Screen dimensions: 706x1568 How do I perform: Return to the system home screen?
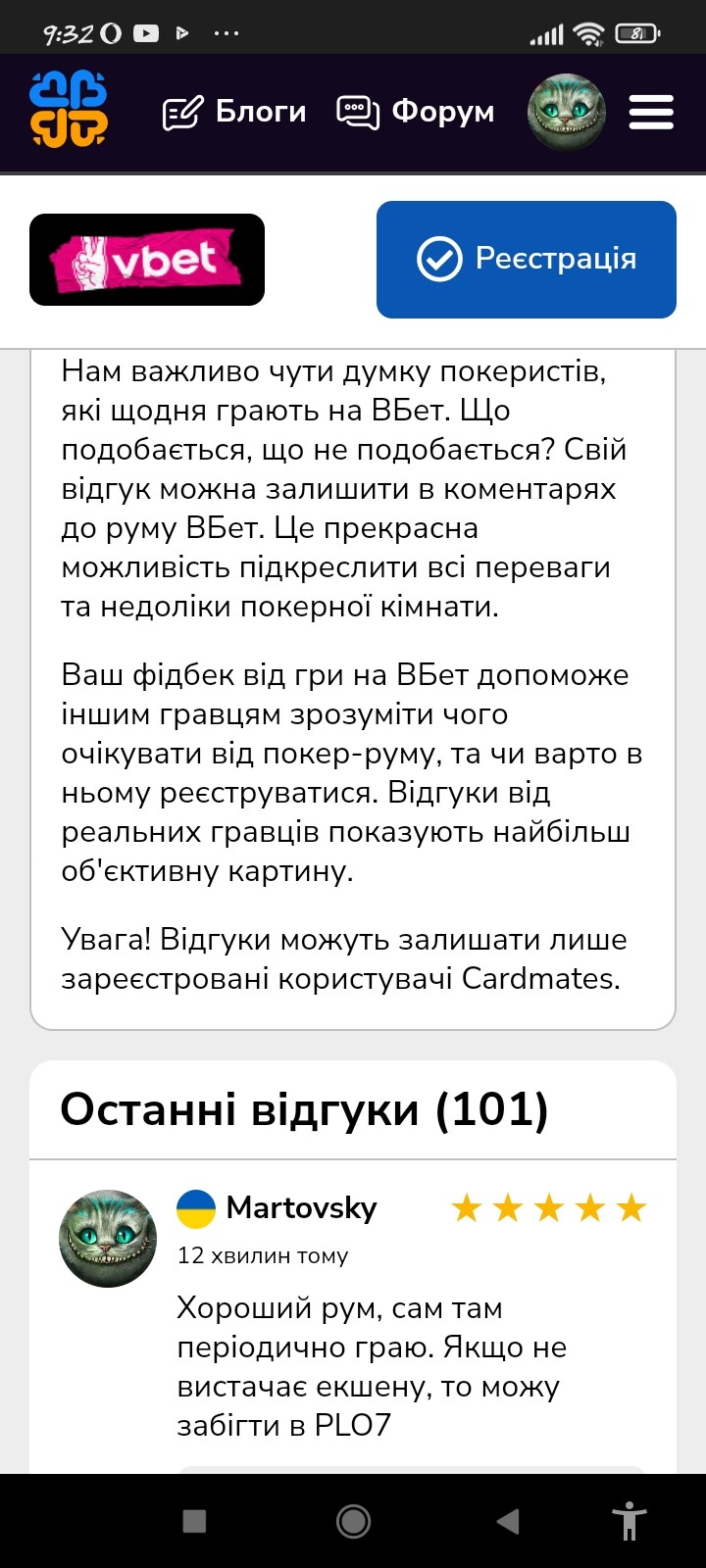(x=353, y=1521)
